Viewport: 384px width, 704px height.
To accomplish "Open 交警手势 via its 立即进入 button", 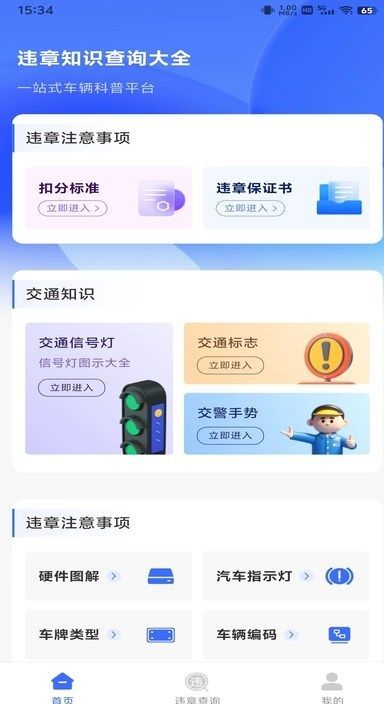I will tap(230, 436).
